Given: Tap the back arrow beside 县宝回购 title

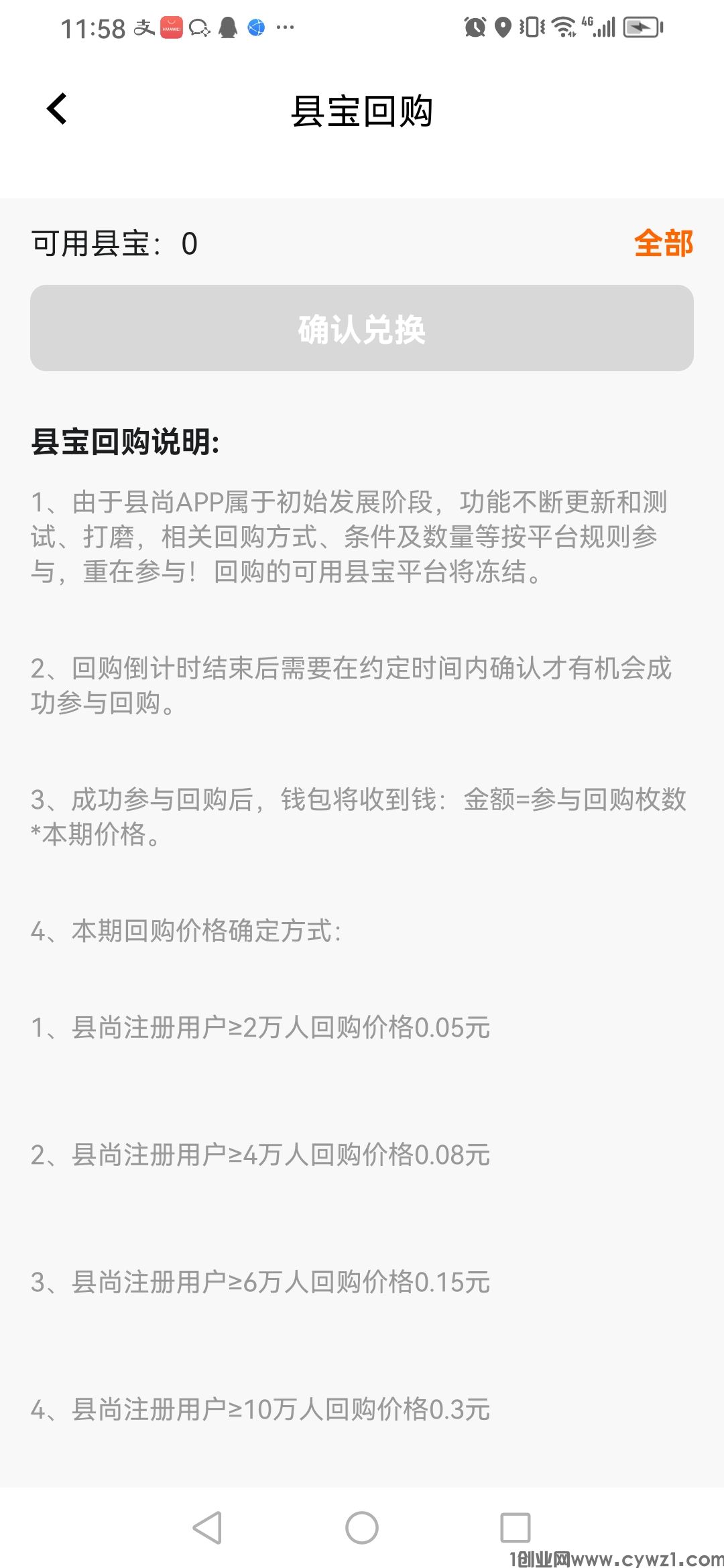Looking at the screenshot, I should point(56,109).
